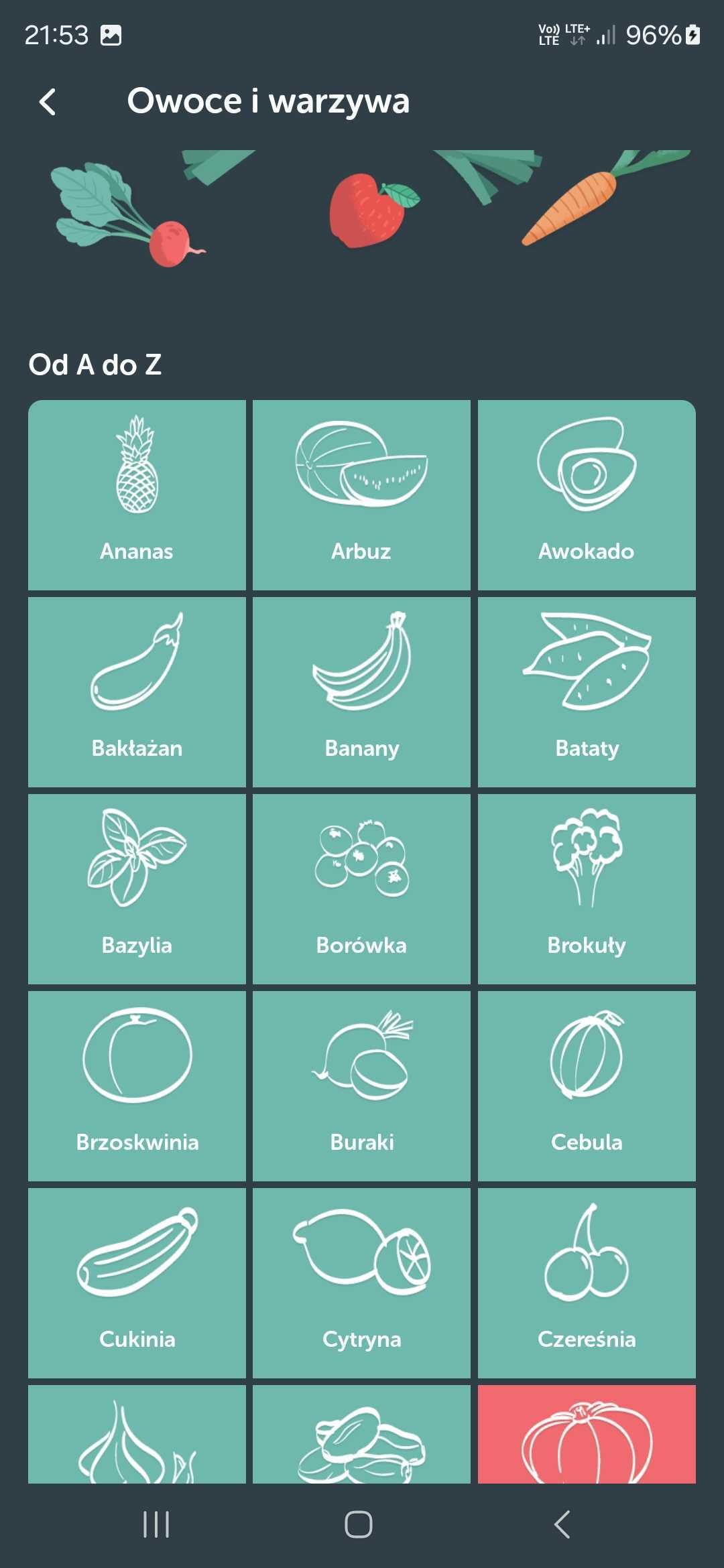This screenshot has height=1568, width=724.
Task: Open the Brokuły tile
Action: coord(587,889)
